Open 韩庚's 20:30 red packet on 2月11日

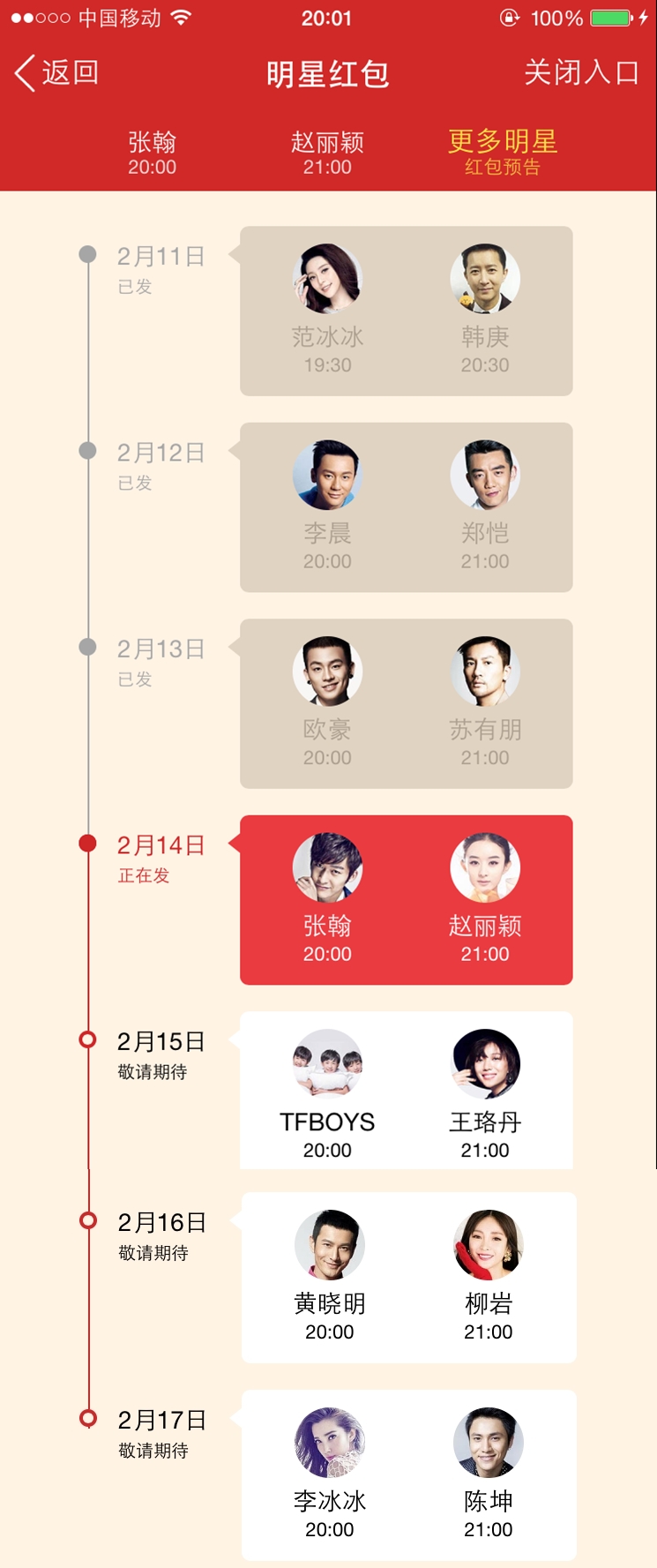point(485,308)
